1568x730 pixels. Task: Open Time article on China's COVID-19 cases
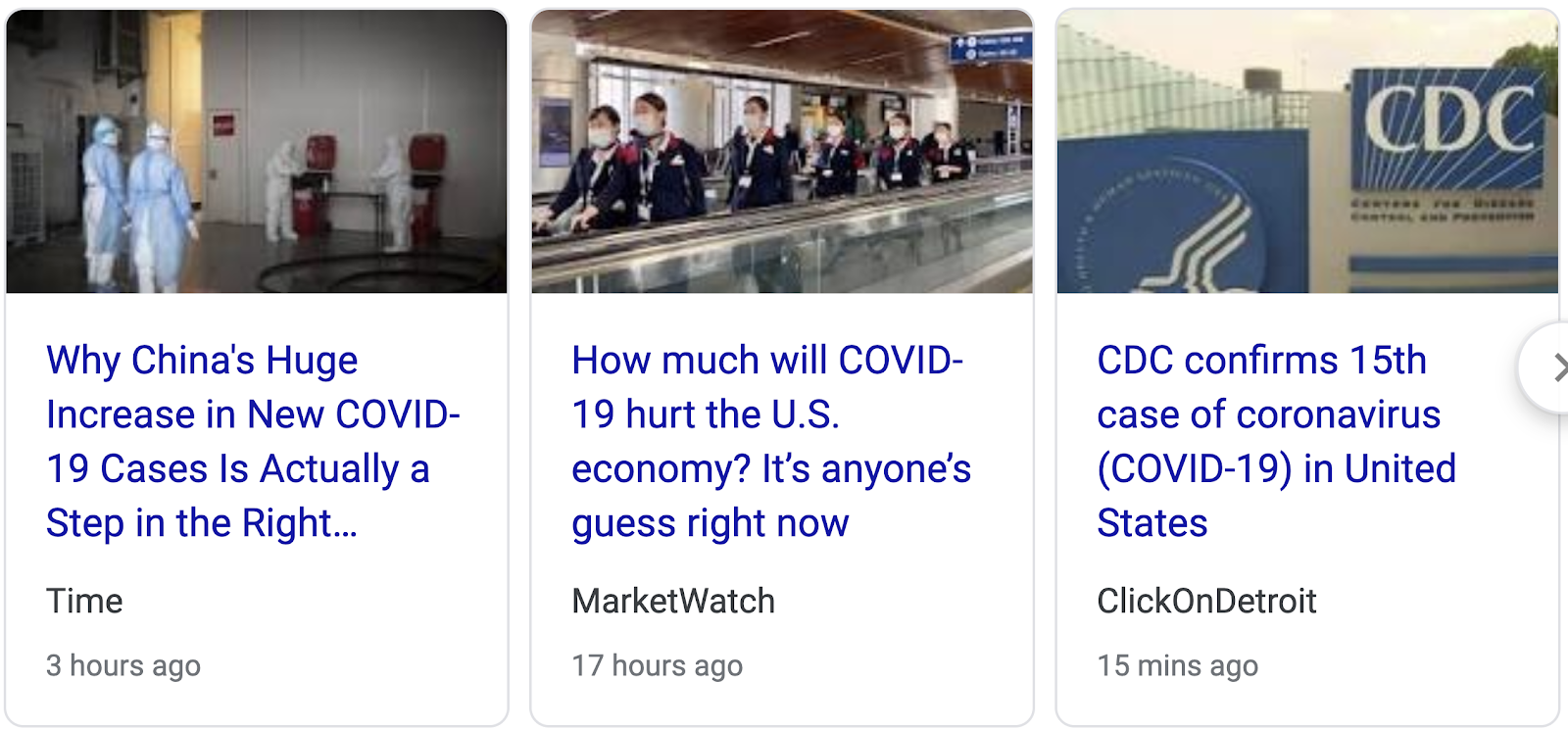pos(252,441)
